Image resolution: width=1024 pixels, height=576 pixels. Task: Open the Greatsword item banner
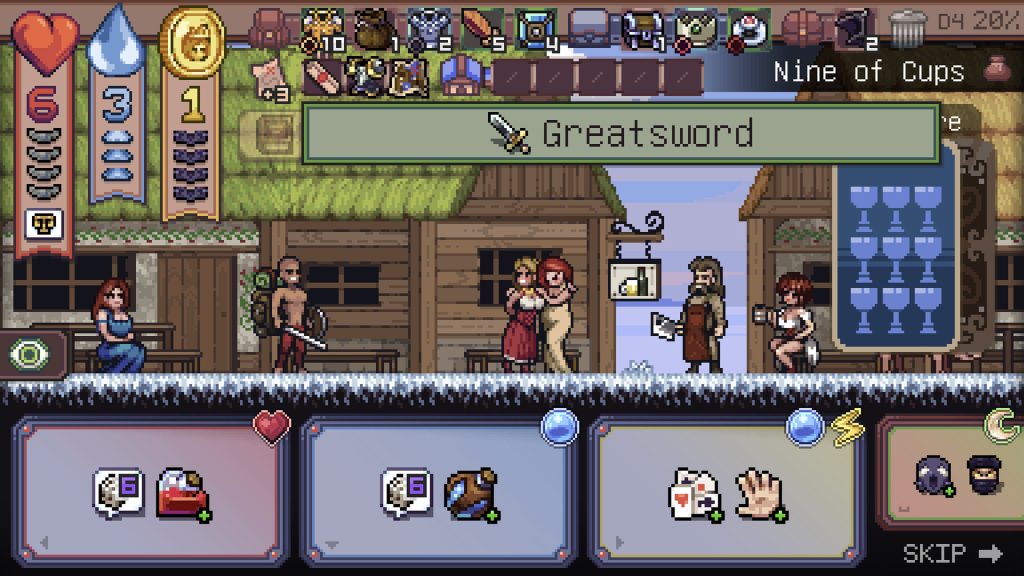[621, 133]
